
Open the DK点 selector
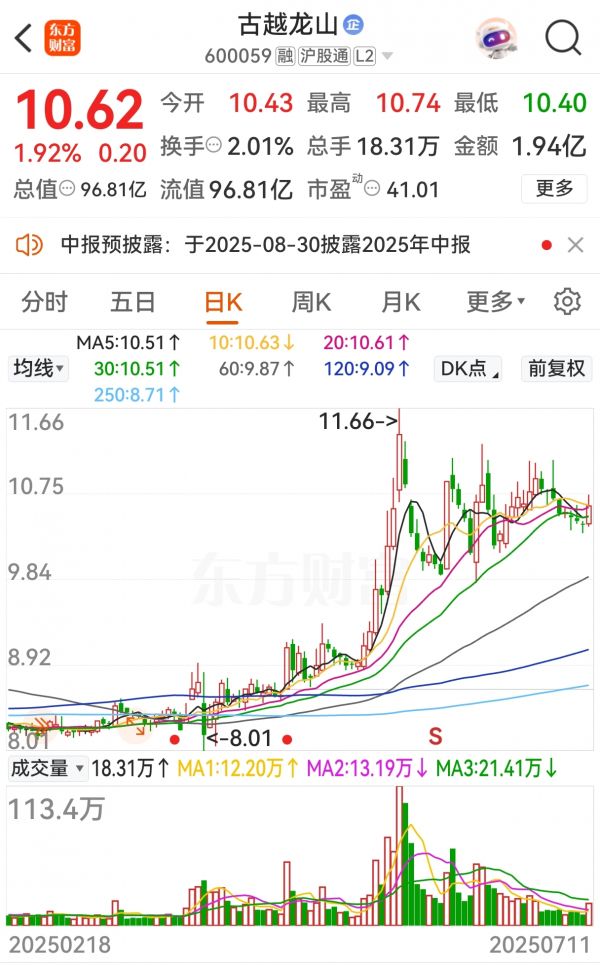tap(470, 368)
